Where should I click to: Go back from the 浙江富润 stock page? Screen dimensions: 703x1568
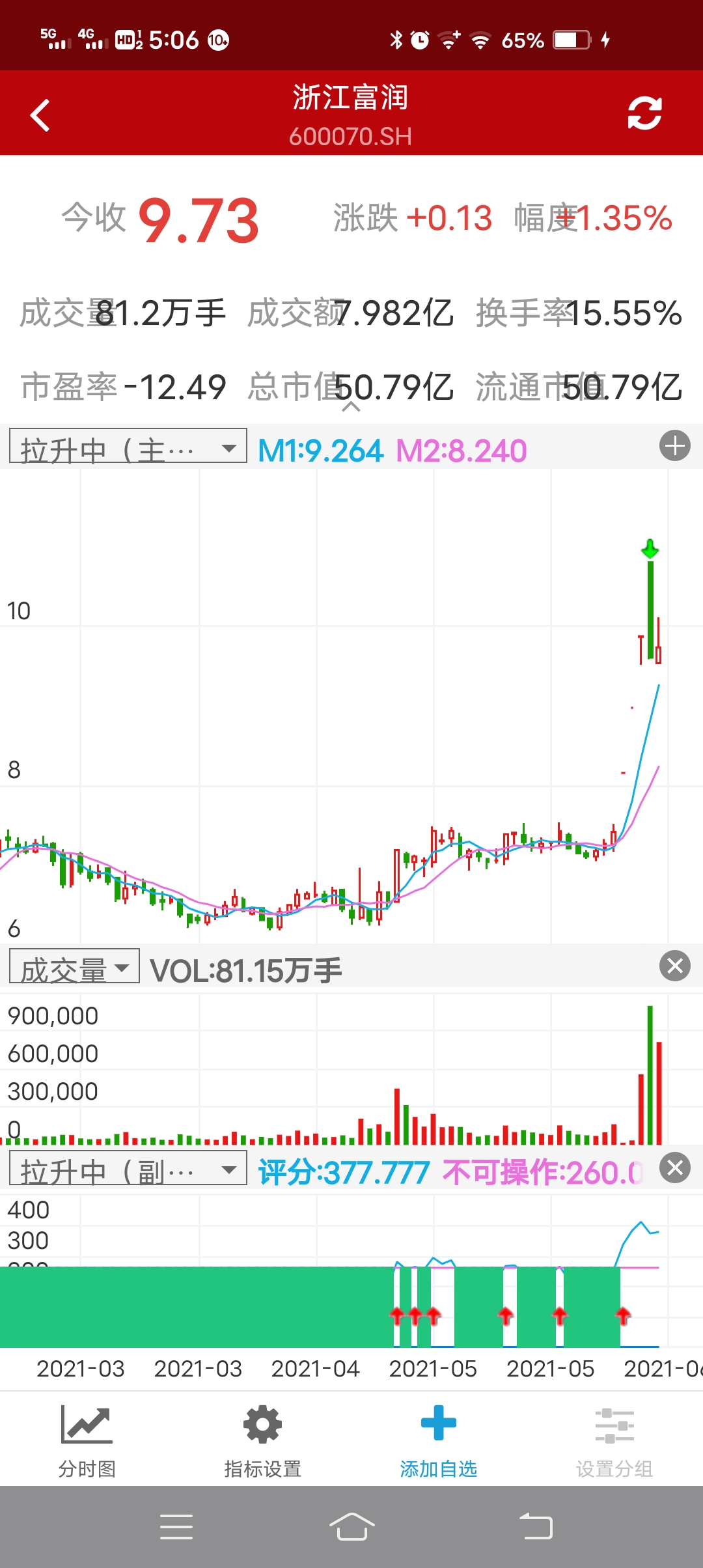(x=40, y=115)
